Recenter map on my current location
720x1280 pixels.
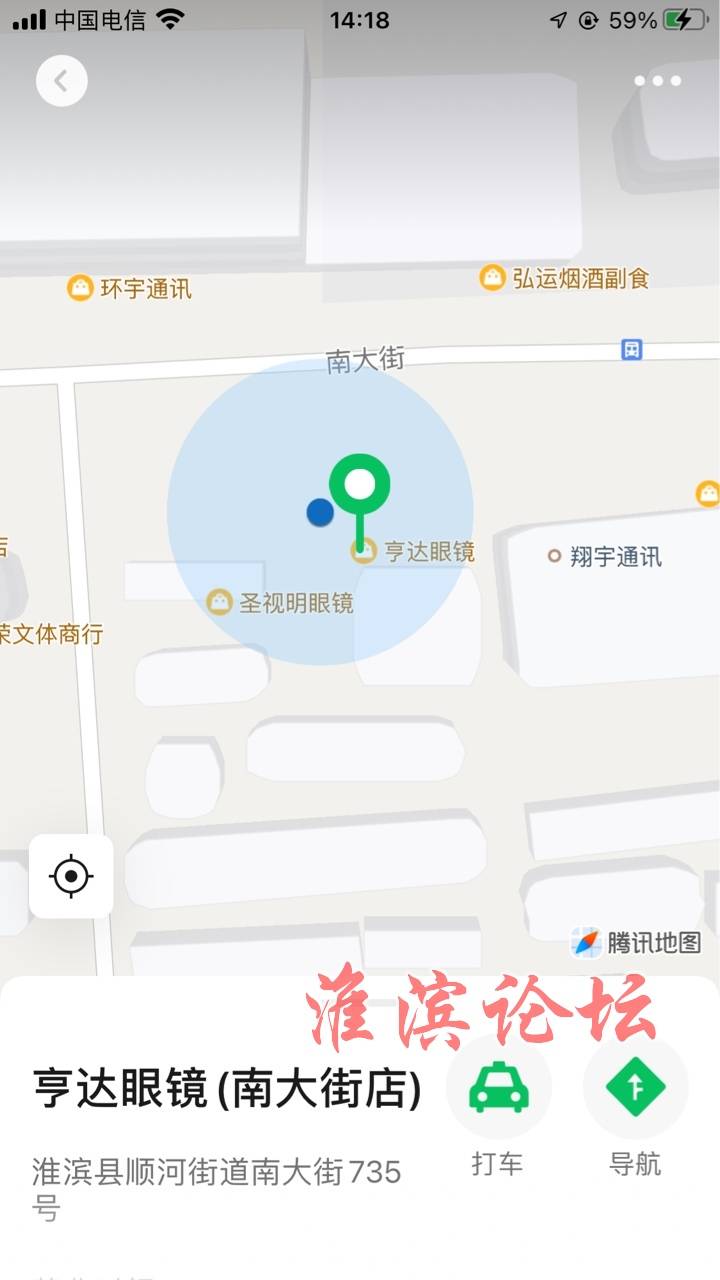[71, 877]
